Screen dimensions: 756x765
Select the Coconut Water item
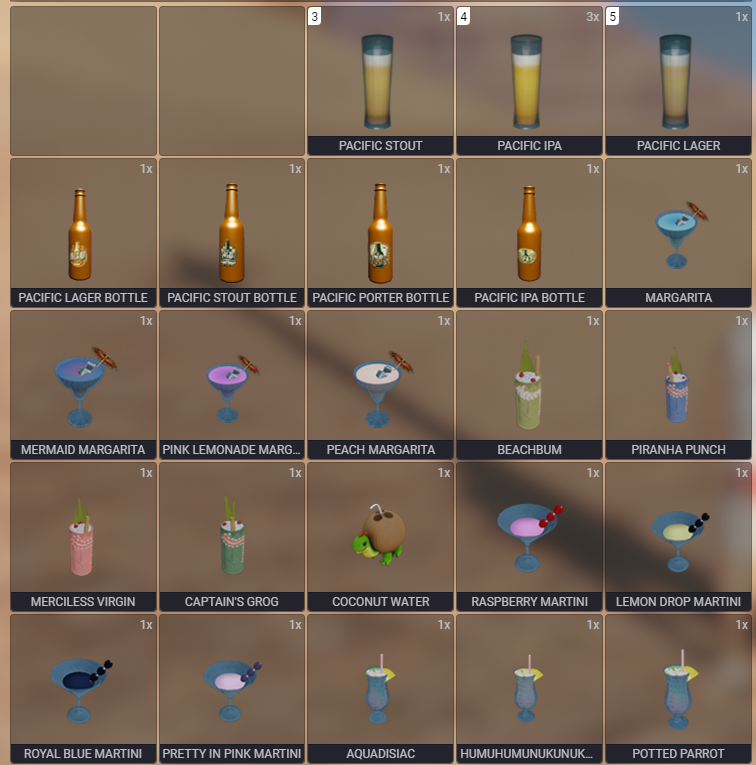380,537
